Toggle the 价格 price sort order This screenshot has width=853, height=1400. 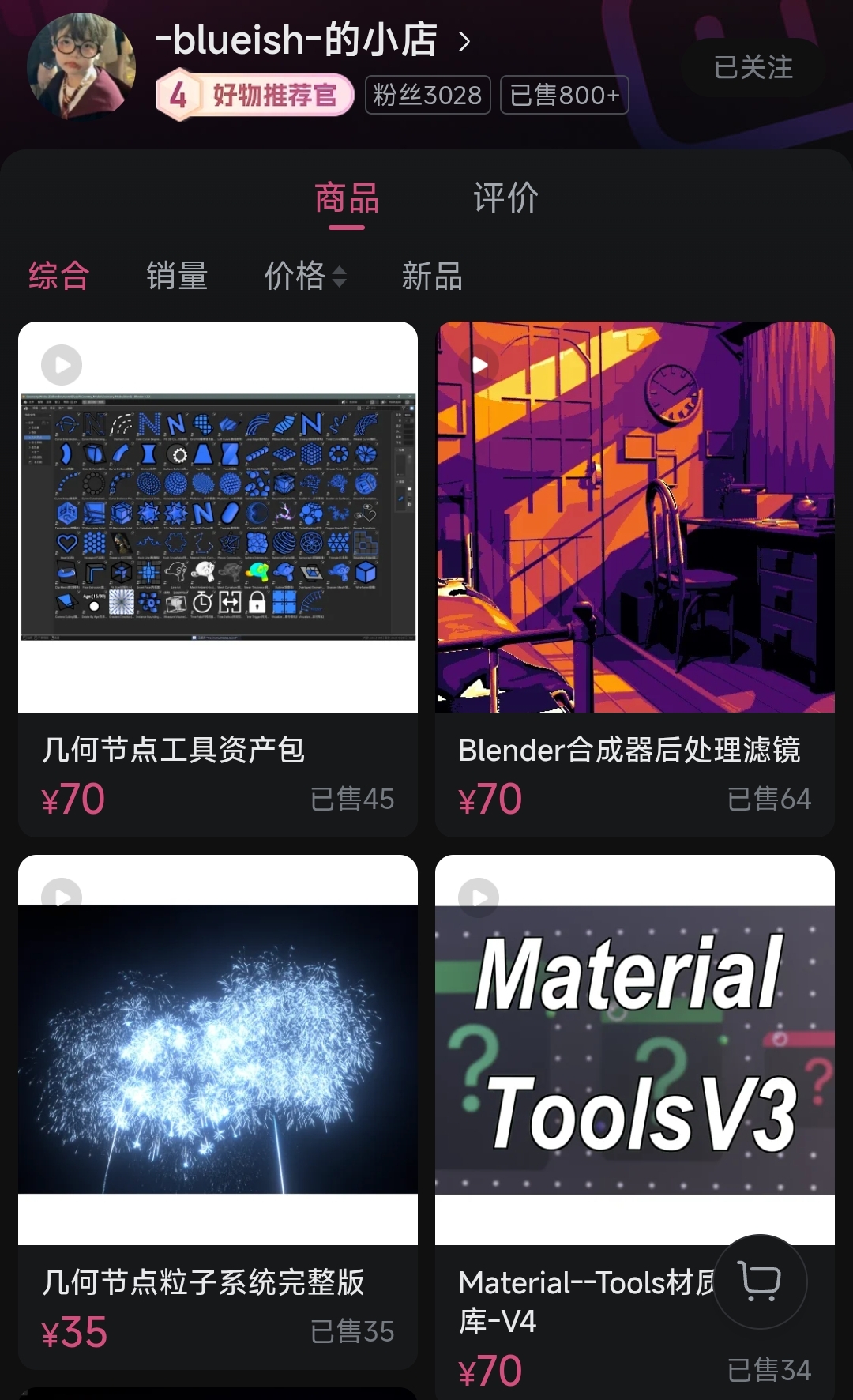[305, 277]
